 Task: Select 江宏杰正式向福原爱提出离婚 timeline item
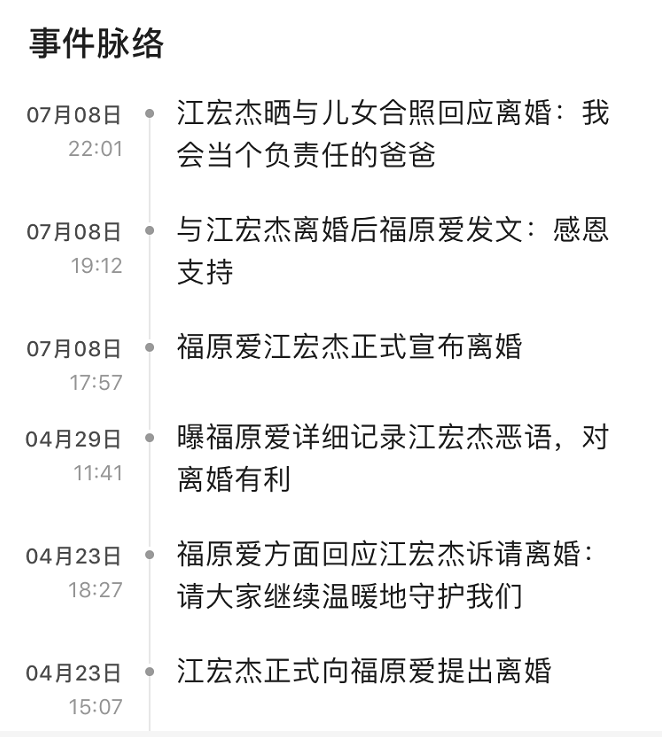364,670
